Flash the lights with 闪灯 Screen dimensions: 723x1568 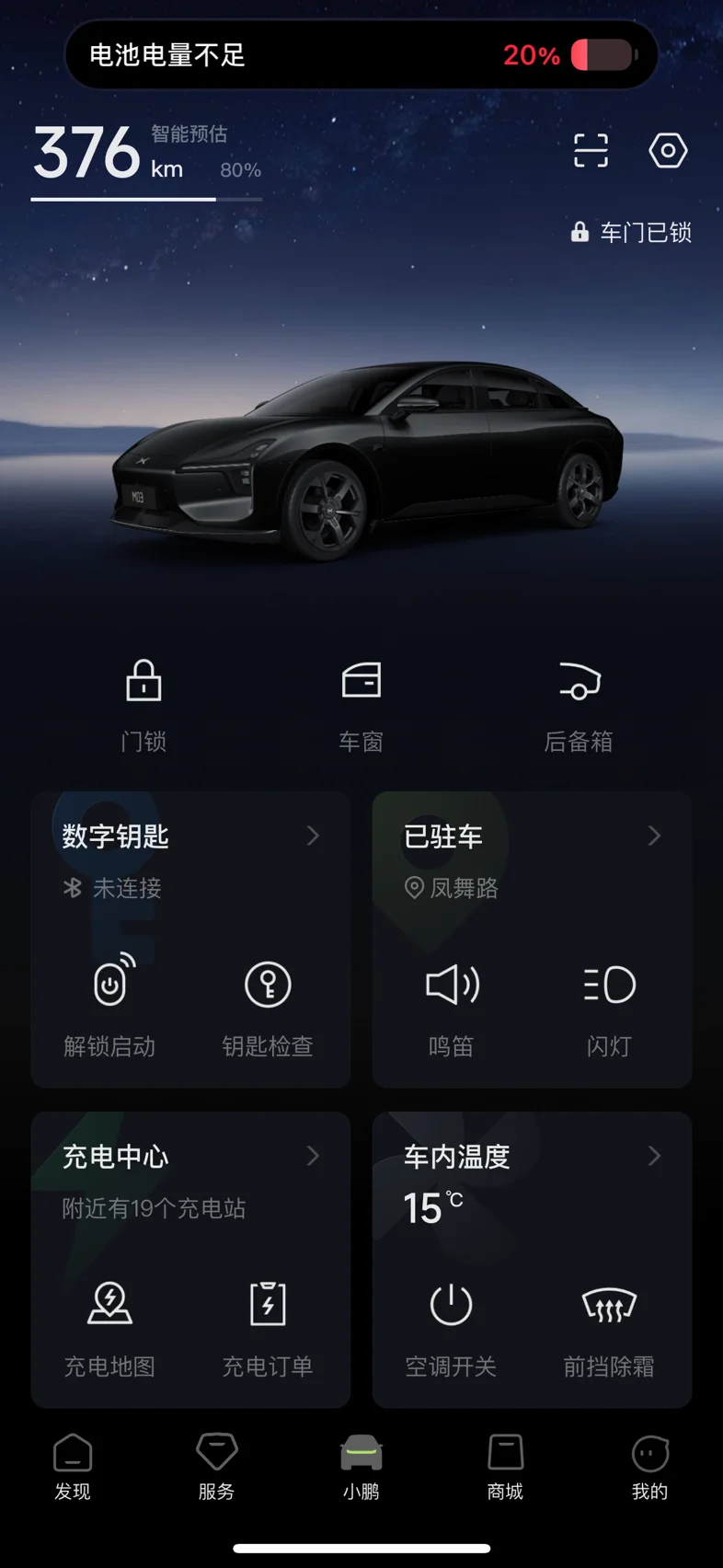pos(609,1007)
